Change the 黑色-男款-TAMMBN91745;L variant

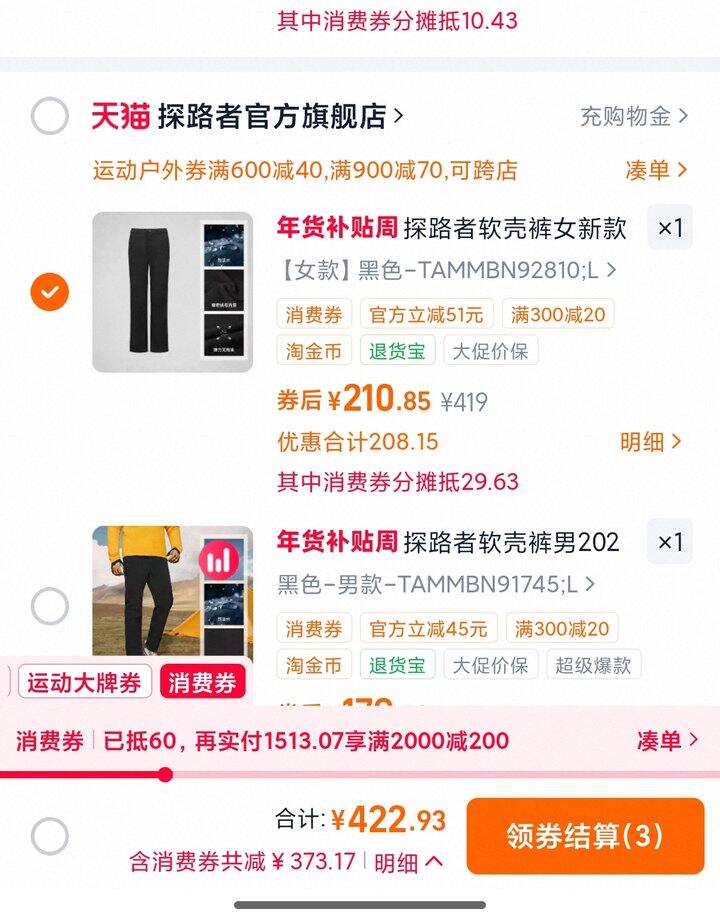[436, 584]
